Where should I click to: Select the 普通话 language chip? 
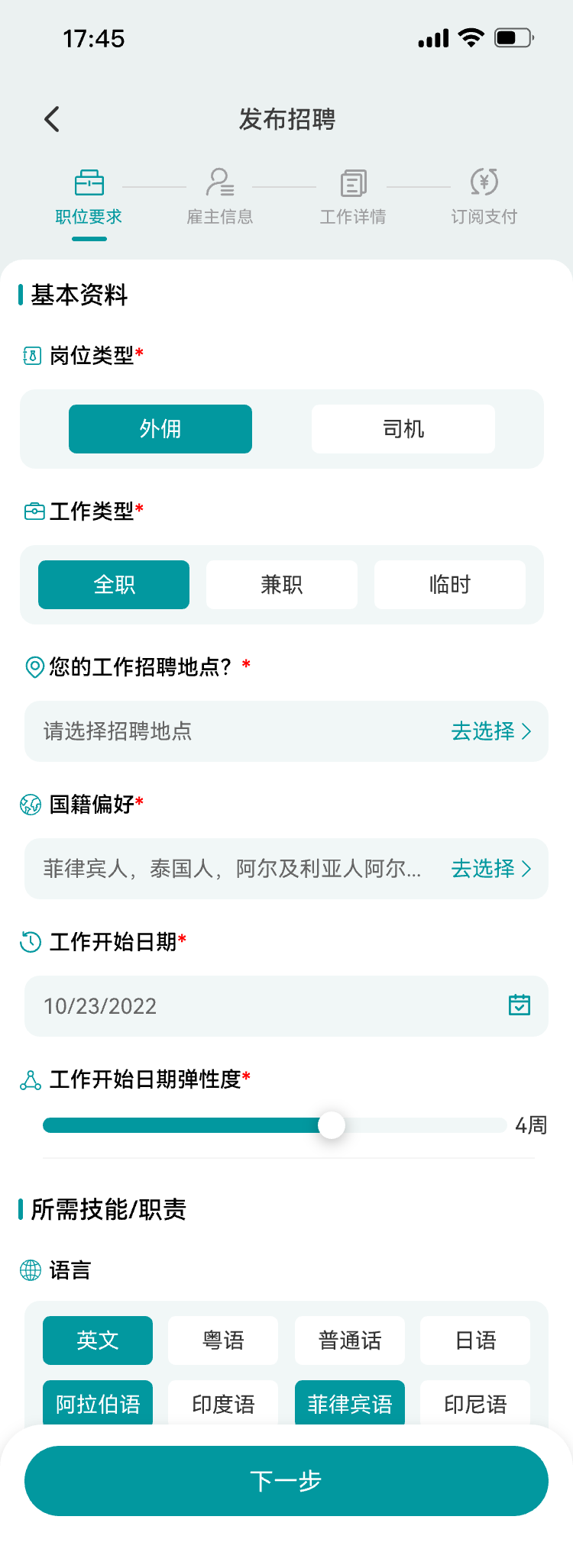[x=350, y=1341]
